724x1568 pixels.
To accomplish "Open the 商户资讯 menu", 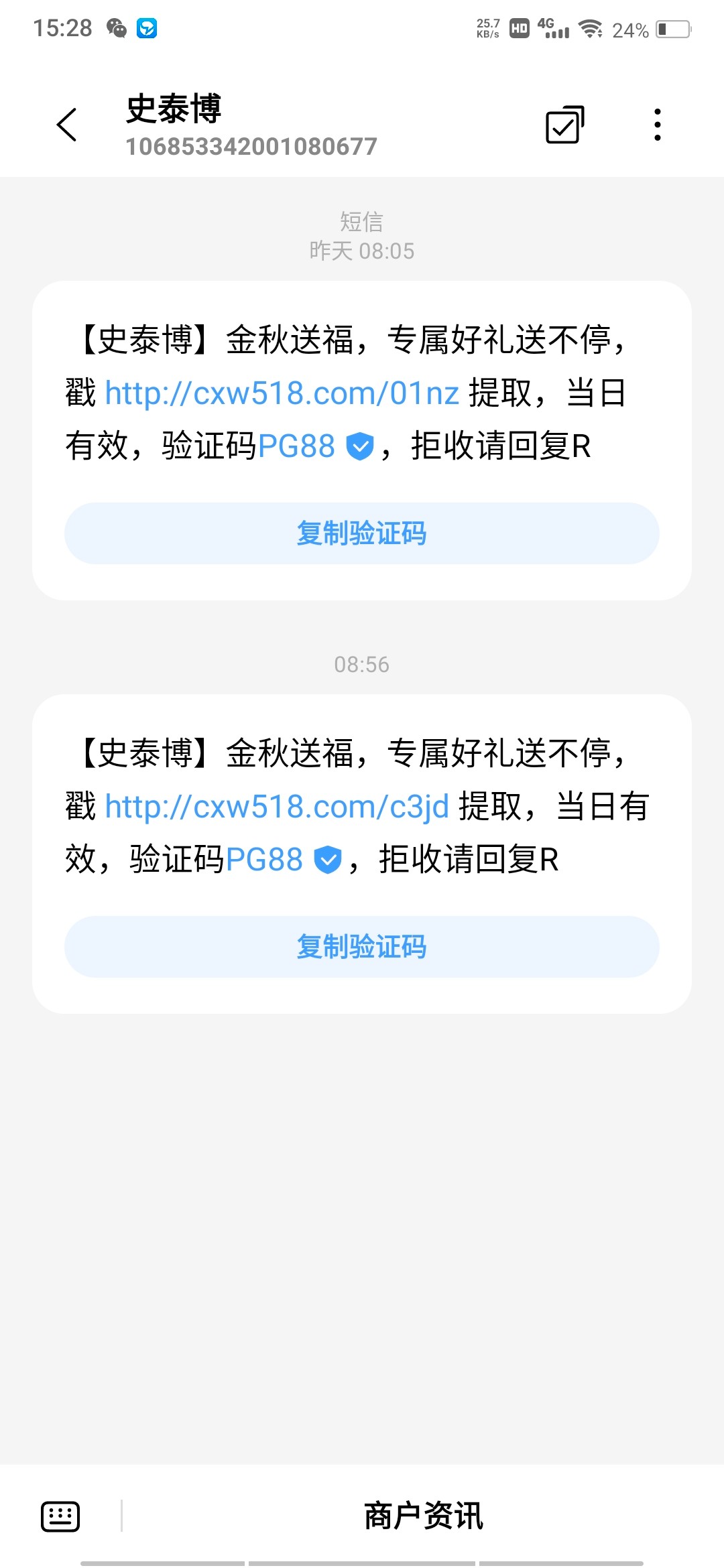I will pyautogui.click(x=423, y=1516).
